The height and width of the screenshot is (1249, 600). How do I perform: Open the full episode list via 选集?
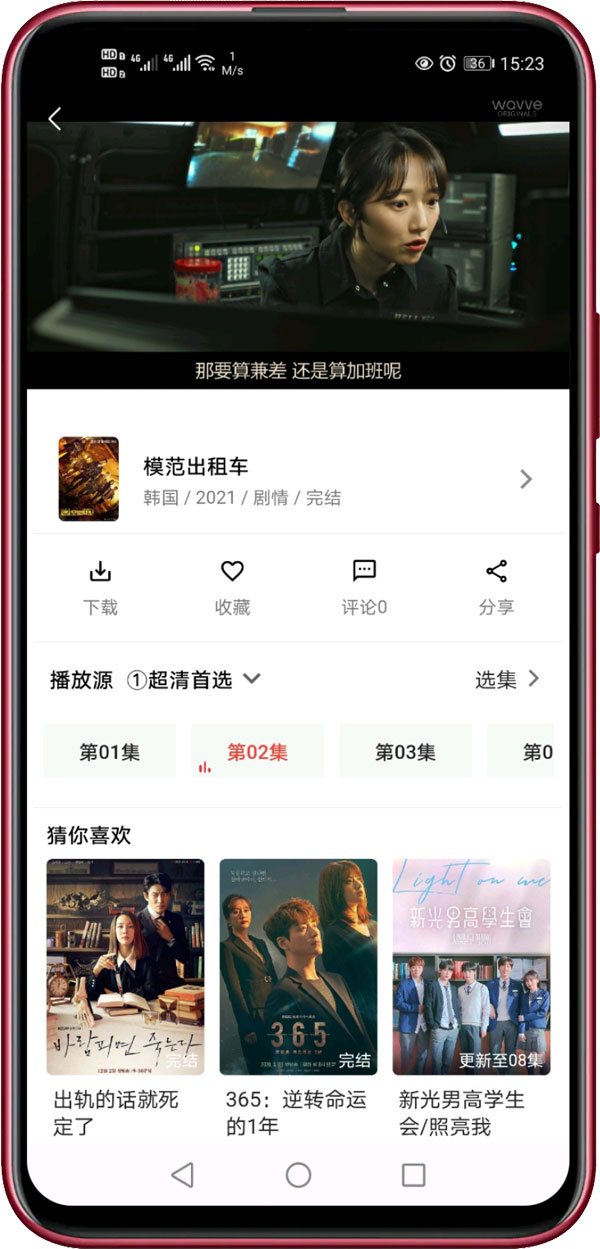pos(507,680)
